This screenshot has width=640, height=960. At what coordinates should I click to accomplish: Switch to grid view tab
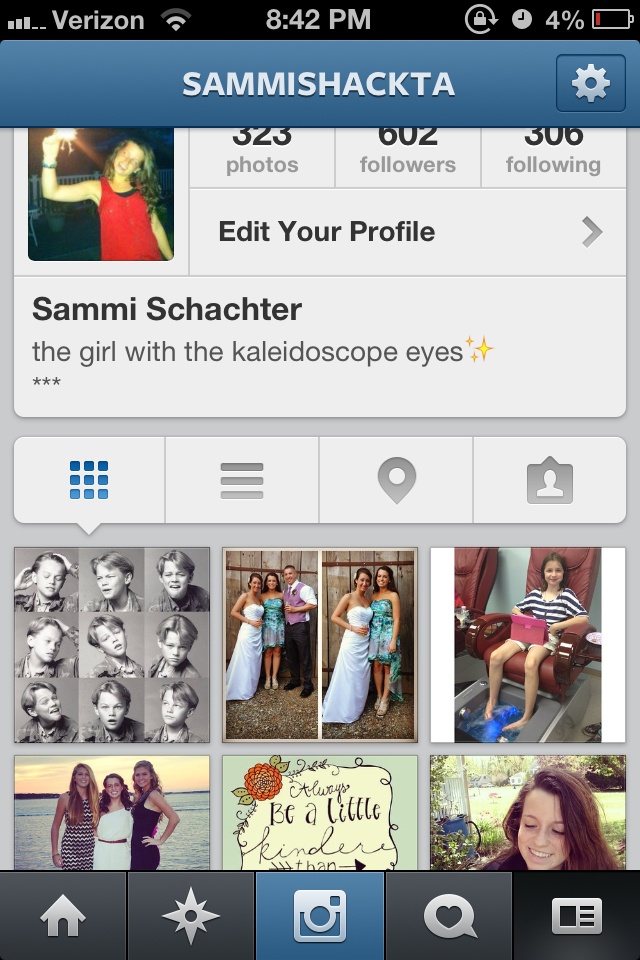[x=89, y=481]
